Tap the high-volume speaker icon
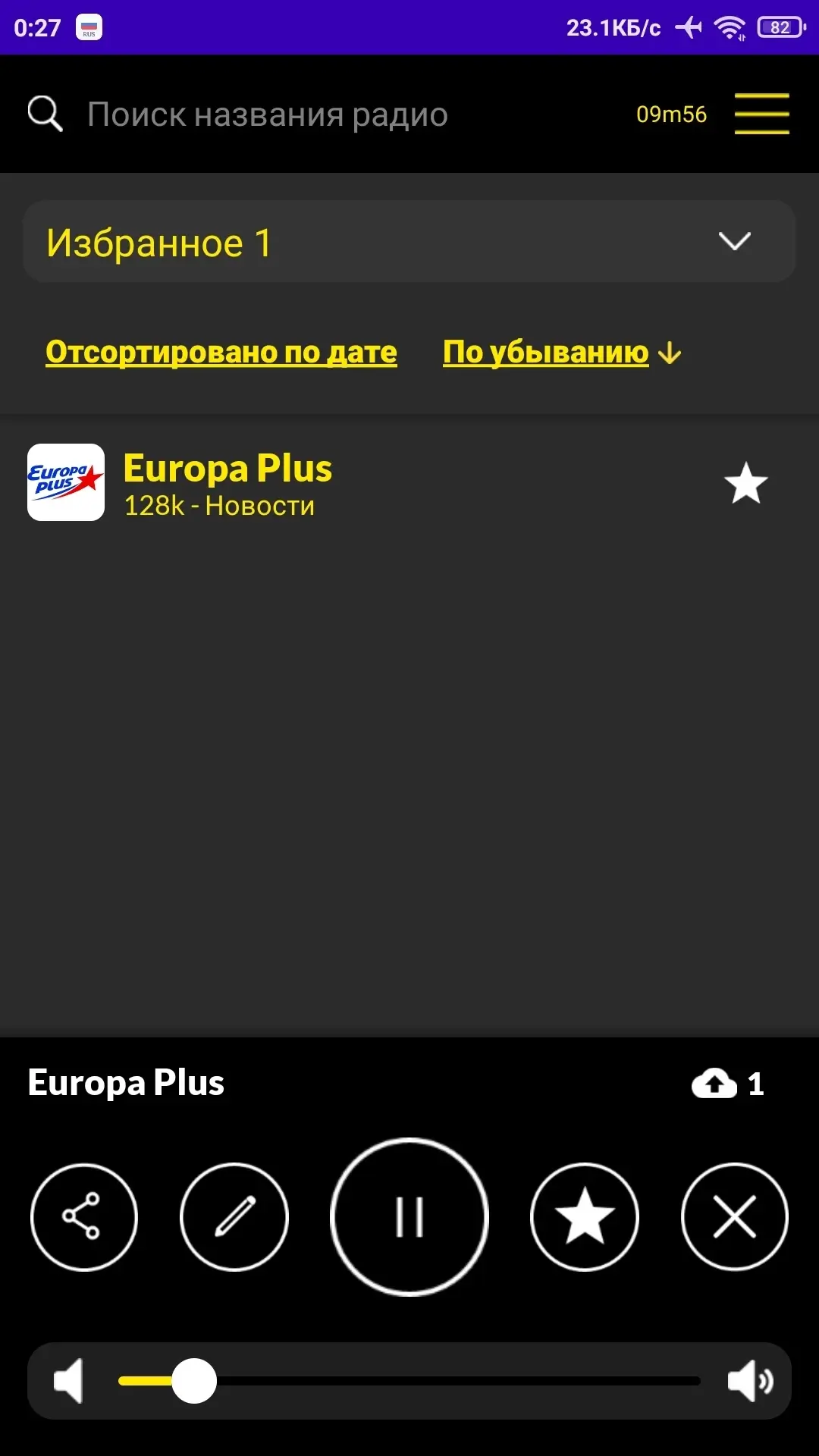 pyautogui.click(x=750, y=1381)
